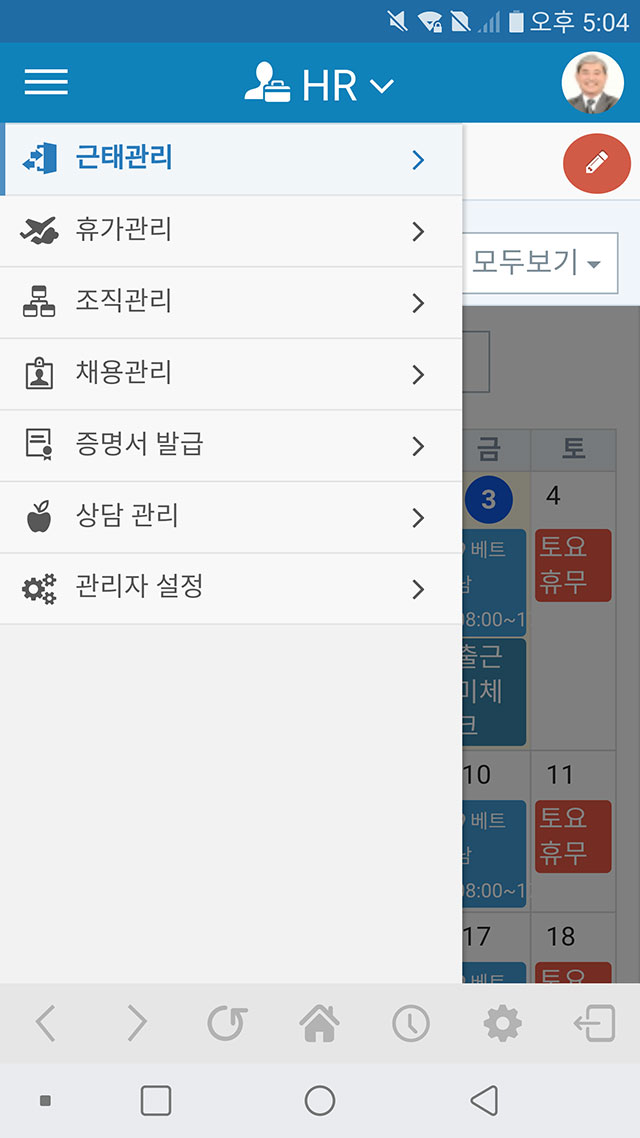Tap the system back triangle button
The width and height of the screenshot is (640, 1138).
(x=484, y=1100)
